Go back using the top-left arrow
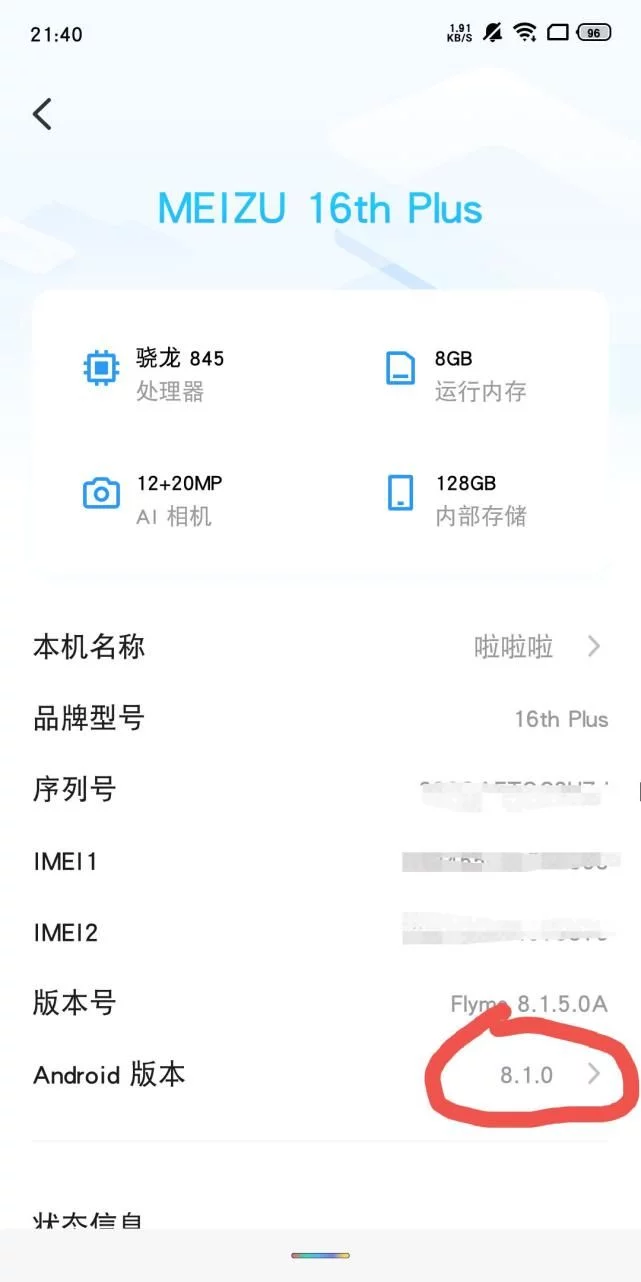This screenshot has height=1282, width=641. click(42, 114)
